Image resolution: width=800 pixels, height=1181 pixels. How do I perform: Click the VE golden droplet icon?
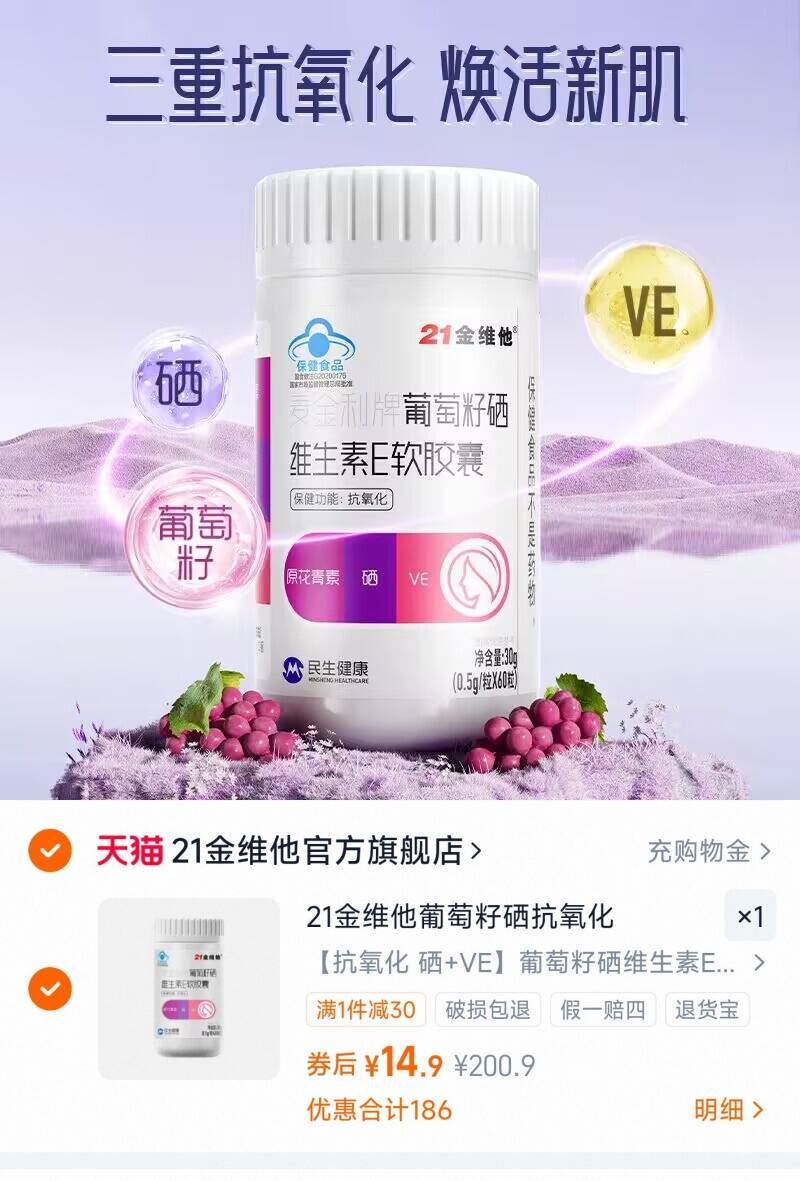651,303
